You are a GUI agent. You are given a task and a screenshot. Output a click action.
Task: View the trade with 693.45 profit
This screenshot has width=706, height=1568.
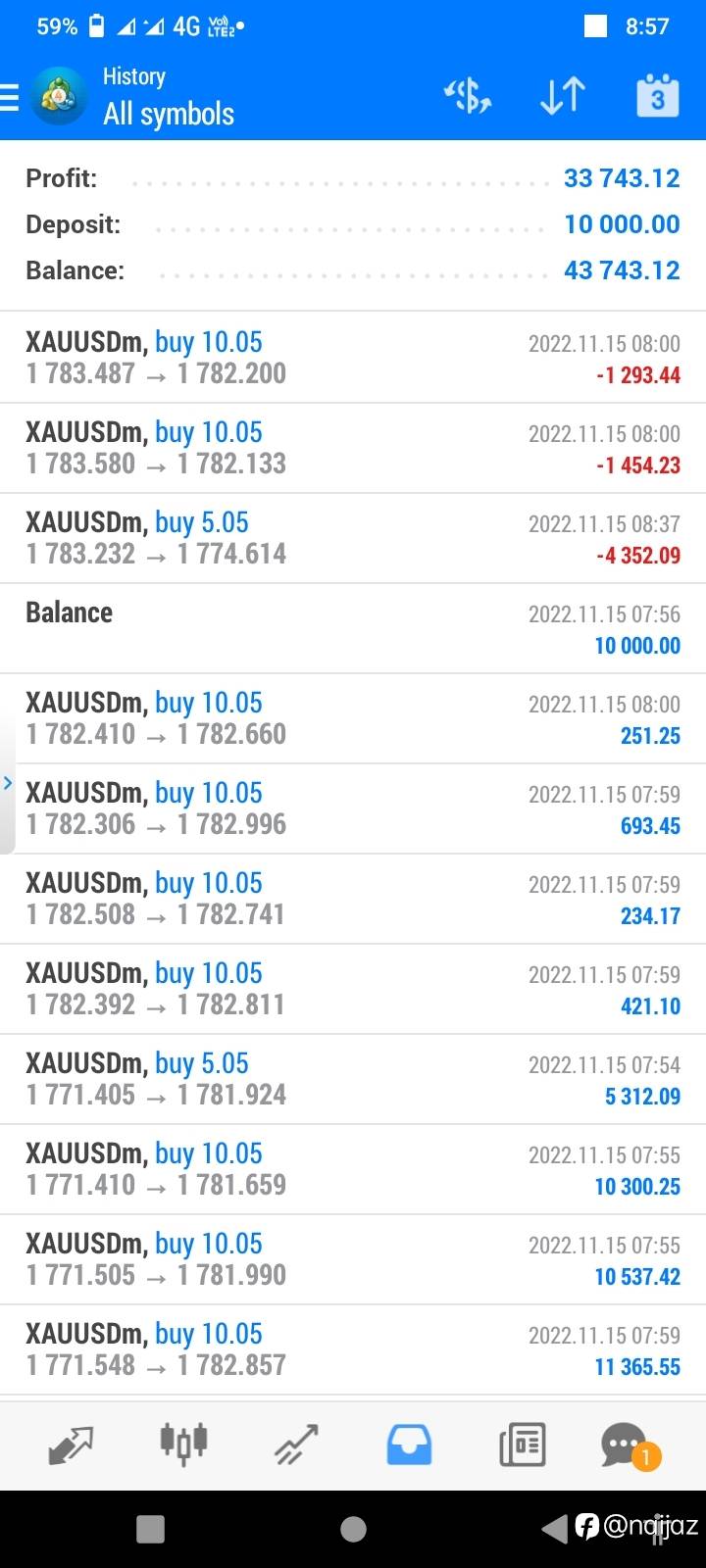pyautogui.click(x=353, y=808)
